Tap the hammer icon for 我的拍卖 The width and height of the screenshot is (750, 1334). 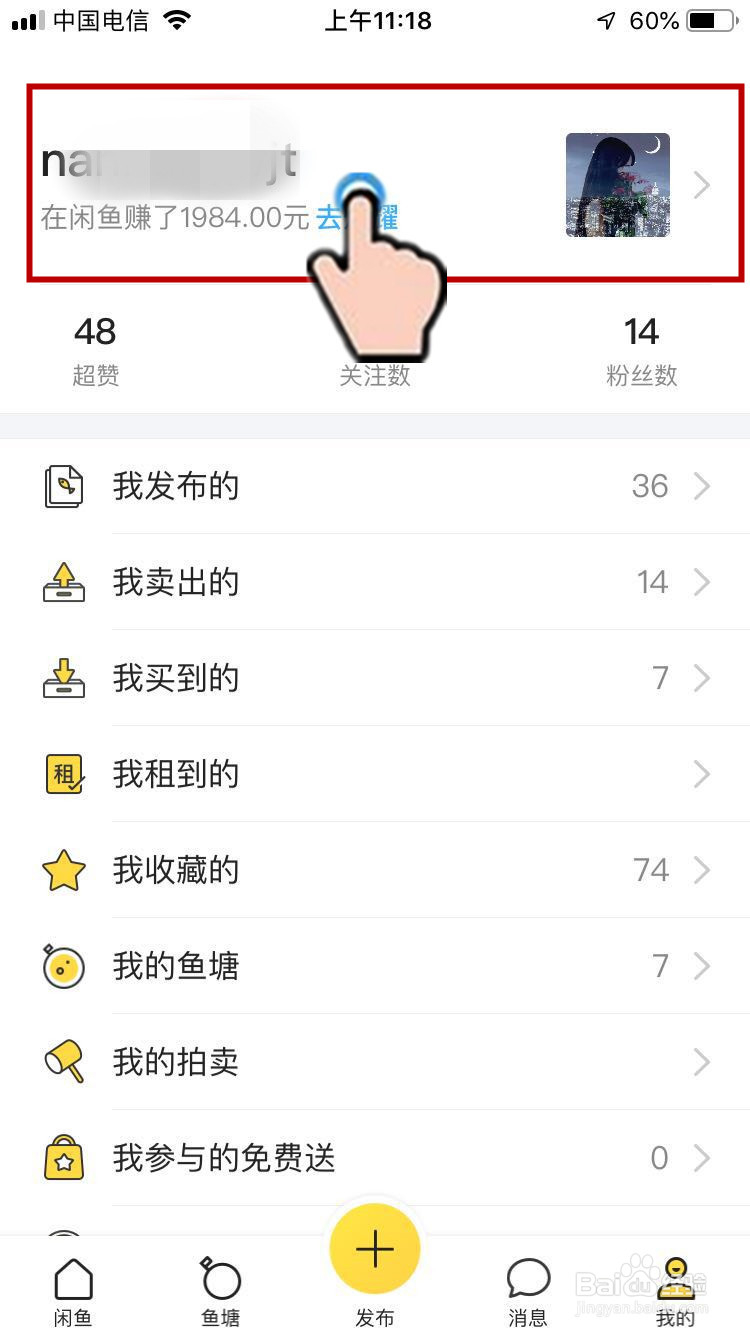[x=64, y=1062]
